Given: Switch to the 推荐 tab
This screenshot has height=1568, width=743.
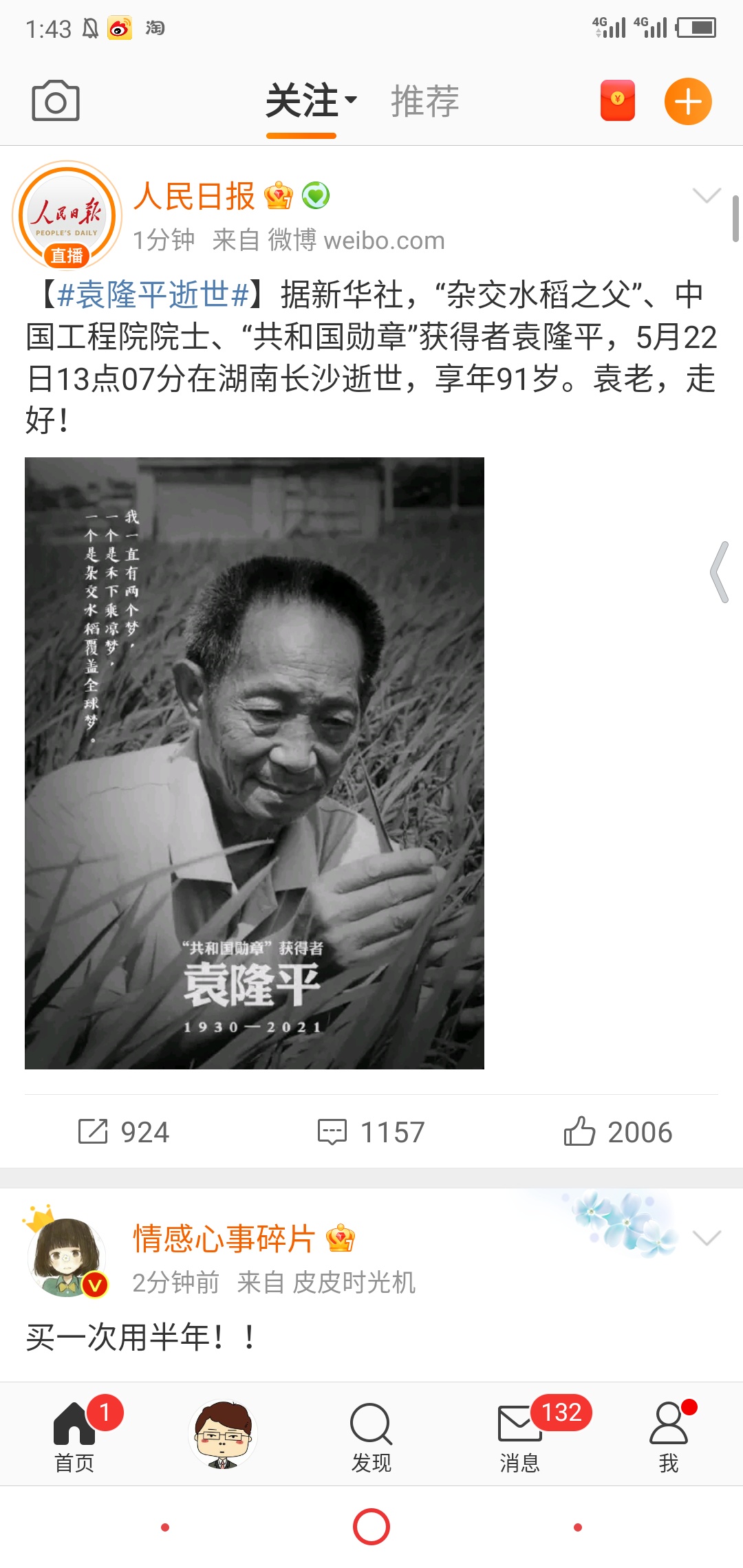Looking at the screenshot, I should click(424, 101).
